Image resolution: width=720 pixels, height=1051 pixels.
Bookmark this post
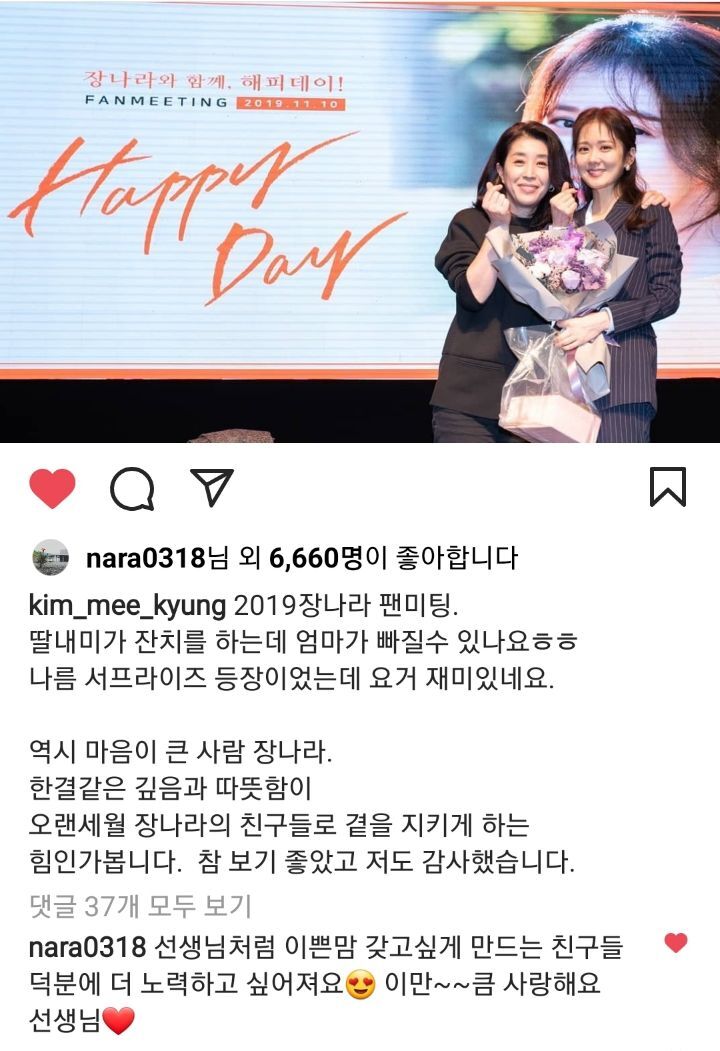click(668, 486)
